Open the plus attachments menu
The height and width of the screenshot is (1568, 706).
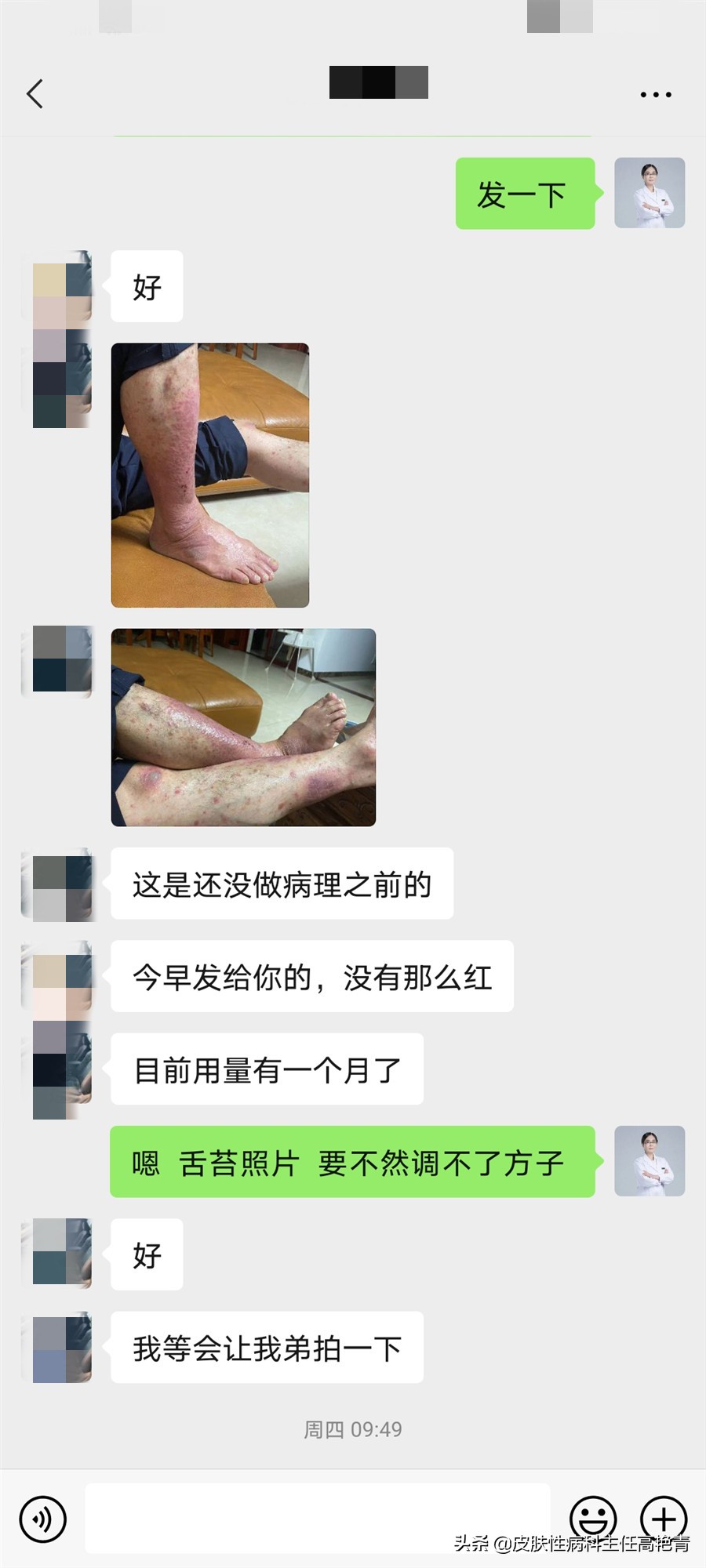664,1519
